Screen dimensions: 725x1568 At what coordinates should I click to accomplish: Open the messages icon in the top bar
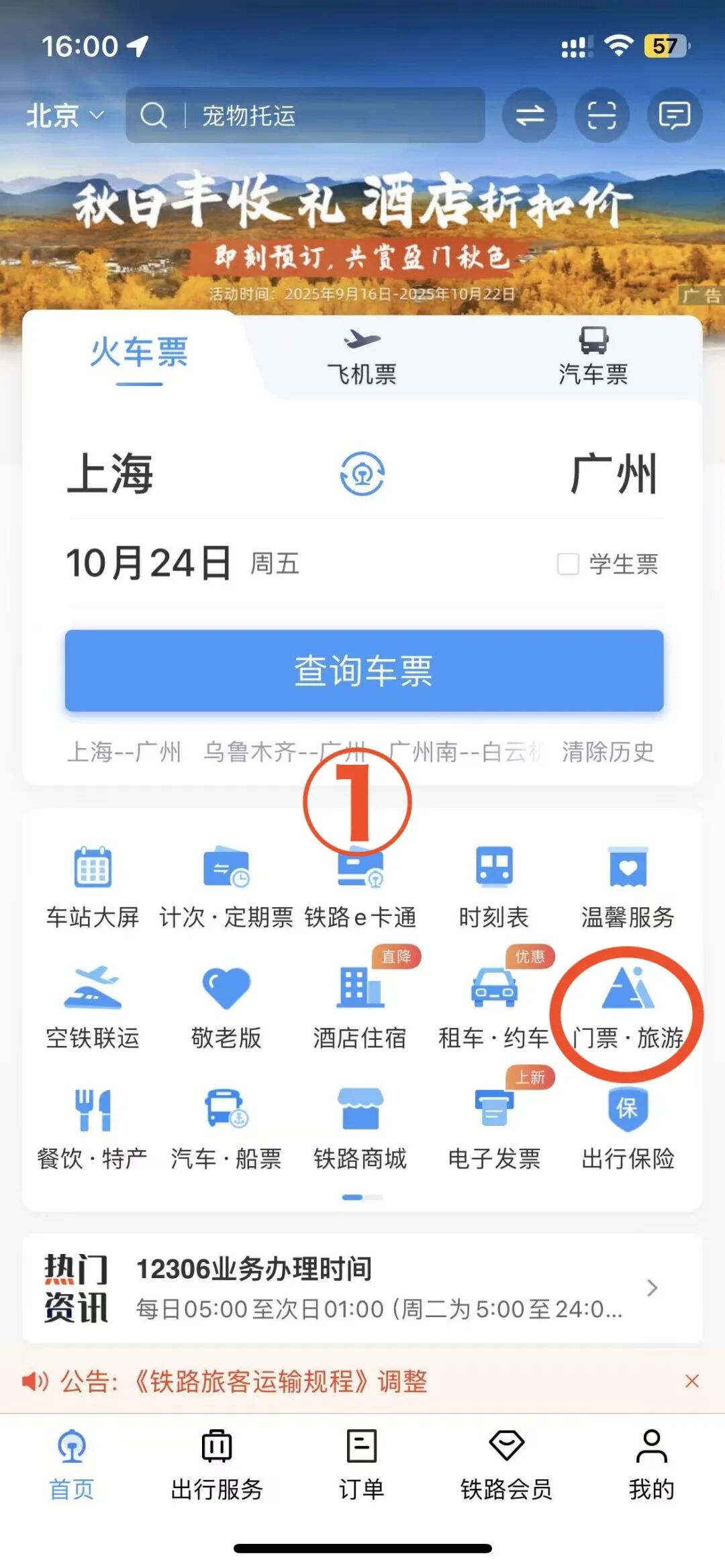(674, 115)
